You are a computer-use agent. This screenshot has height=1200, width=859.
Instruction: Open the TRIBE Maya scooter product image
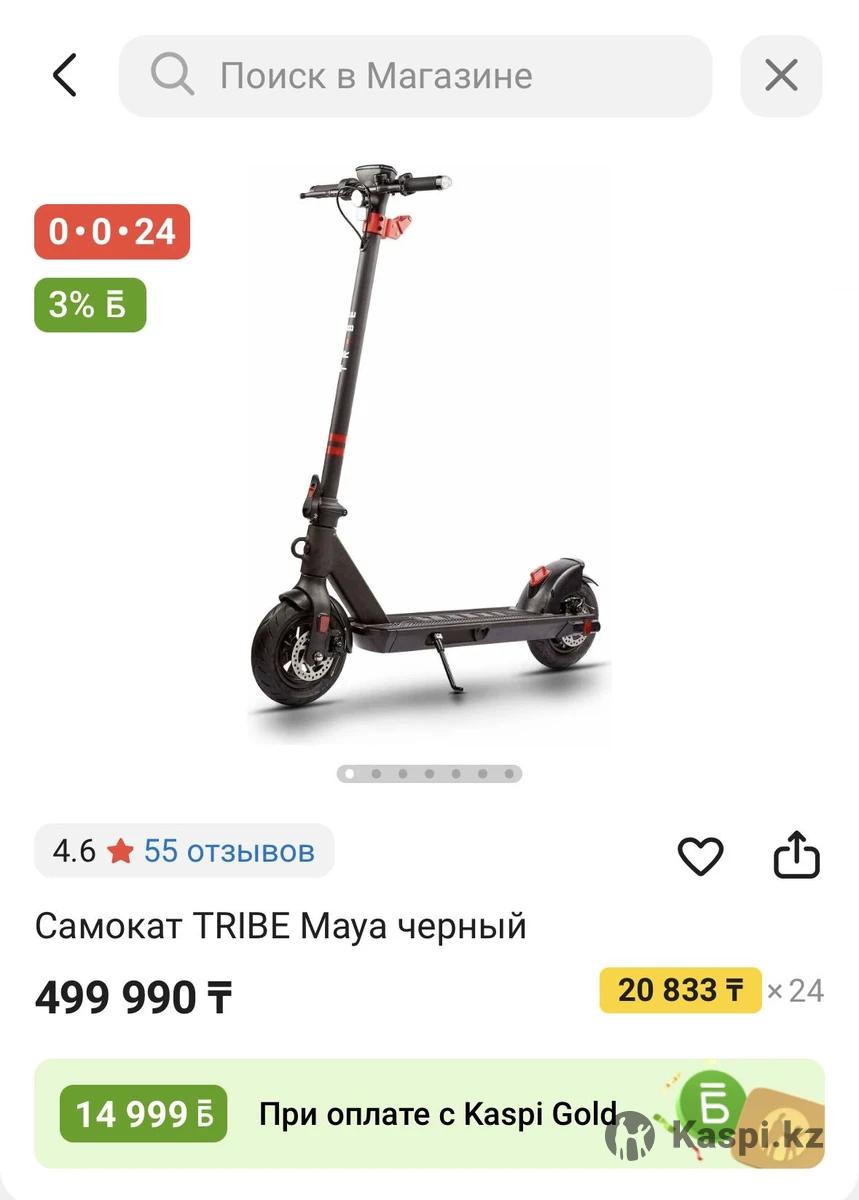pyautogui.click(x=428, y=450)
